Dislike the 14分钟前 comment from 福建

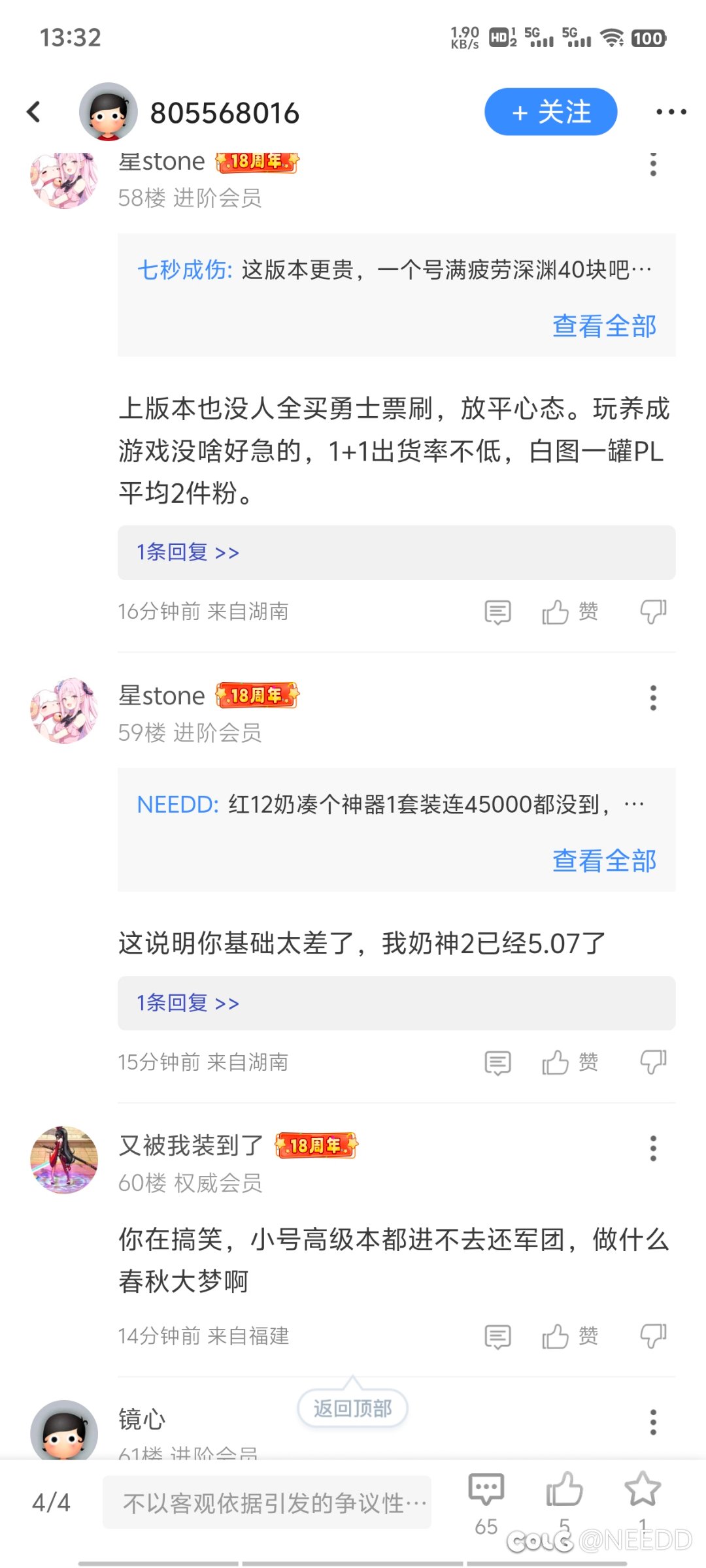point(652,1337)
